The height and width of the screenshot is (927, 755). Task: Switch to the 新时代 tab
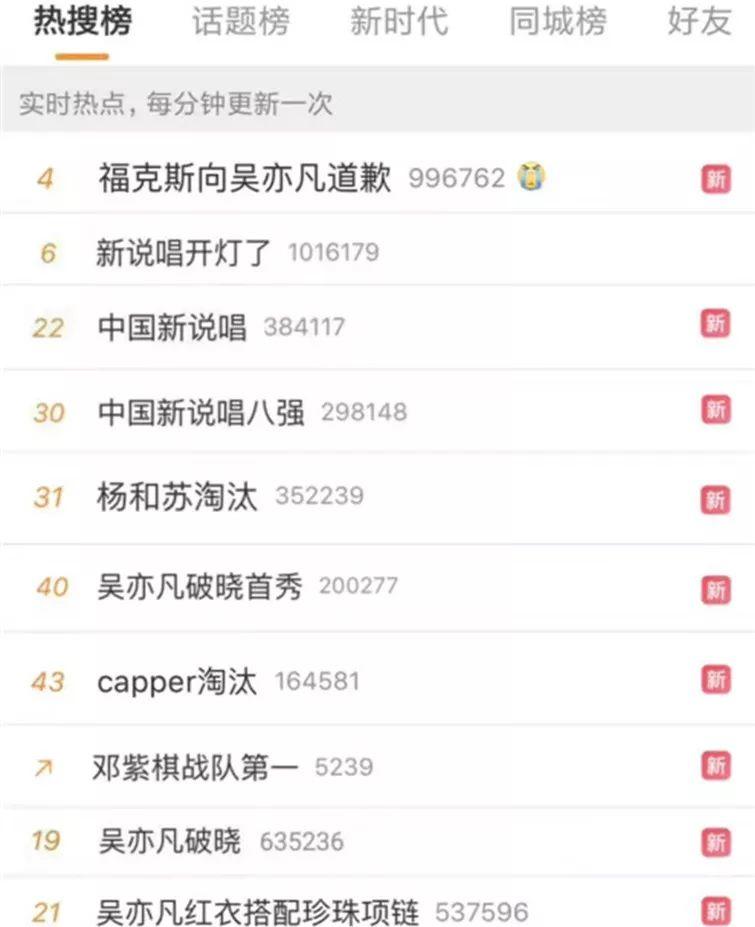(x=399, y=22)
